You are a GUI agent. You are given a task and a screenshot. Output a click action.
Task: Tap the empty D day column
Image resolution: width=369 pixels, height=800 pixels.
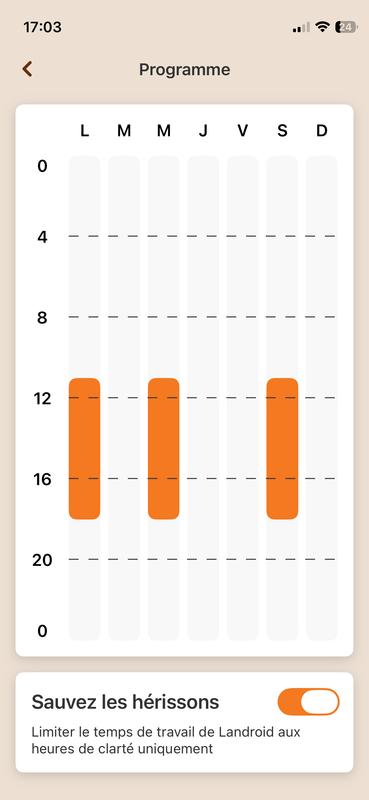pyautogui.click(x=322, y=398)
